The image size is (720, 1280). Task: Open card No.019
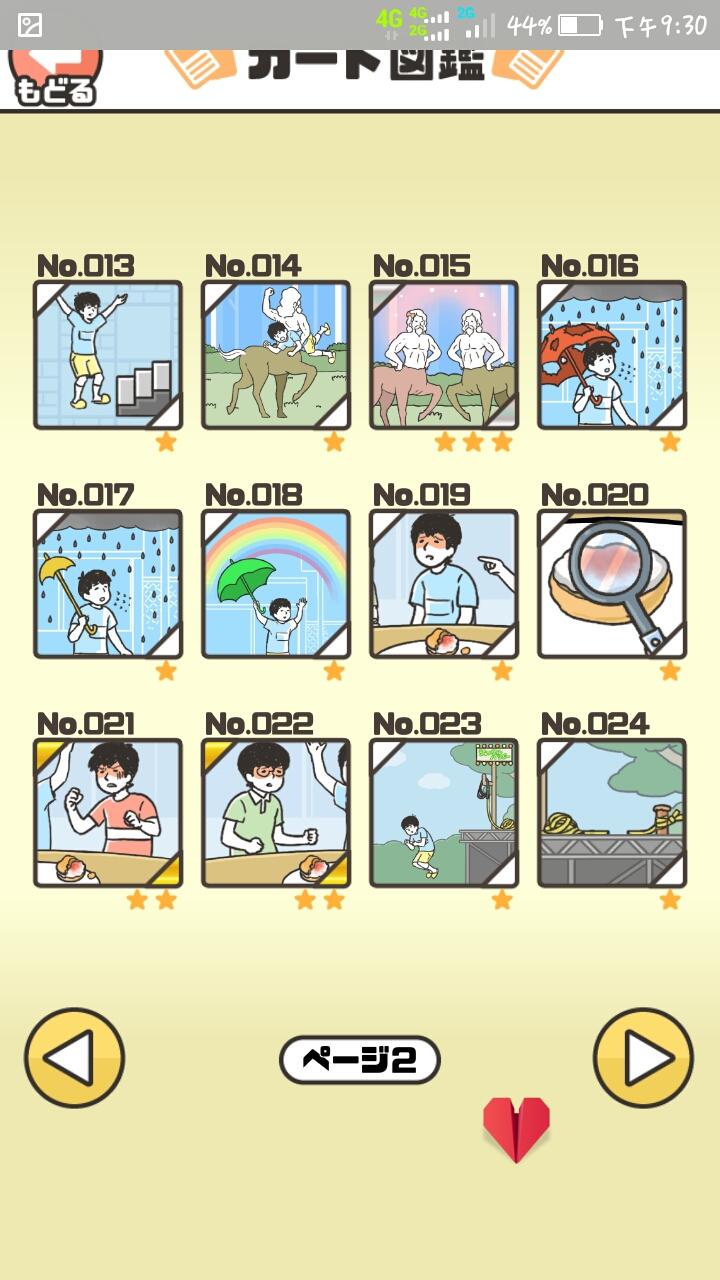coord(444,584)
